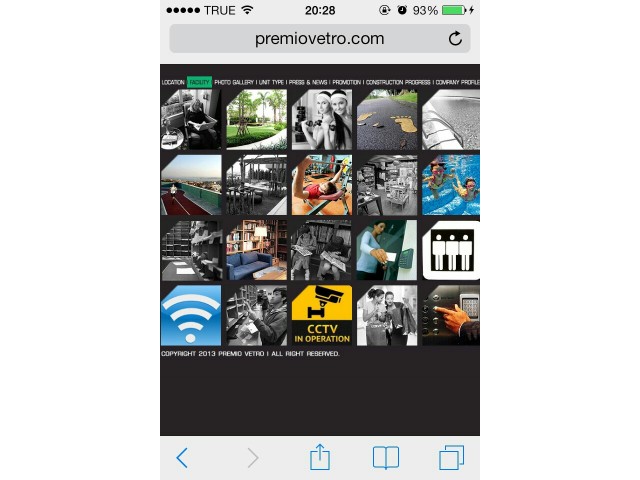Open the blue Wi-Fi facility tile
Screen dimensions: 640x480
tap(191, 316)
